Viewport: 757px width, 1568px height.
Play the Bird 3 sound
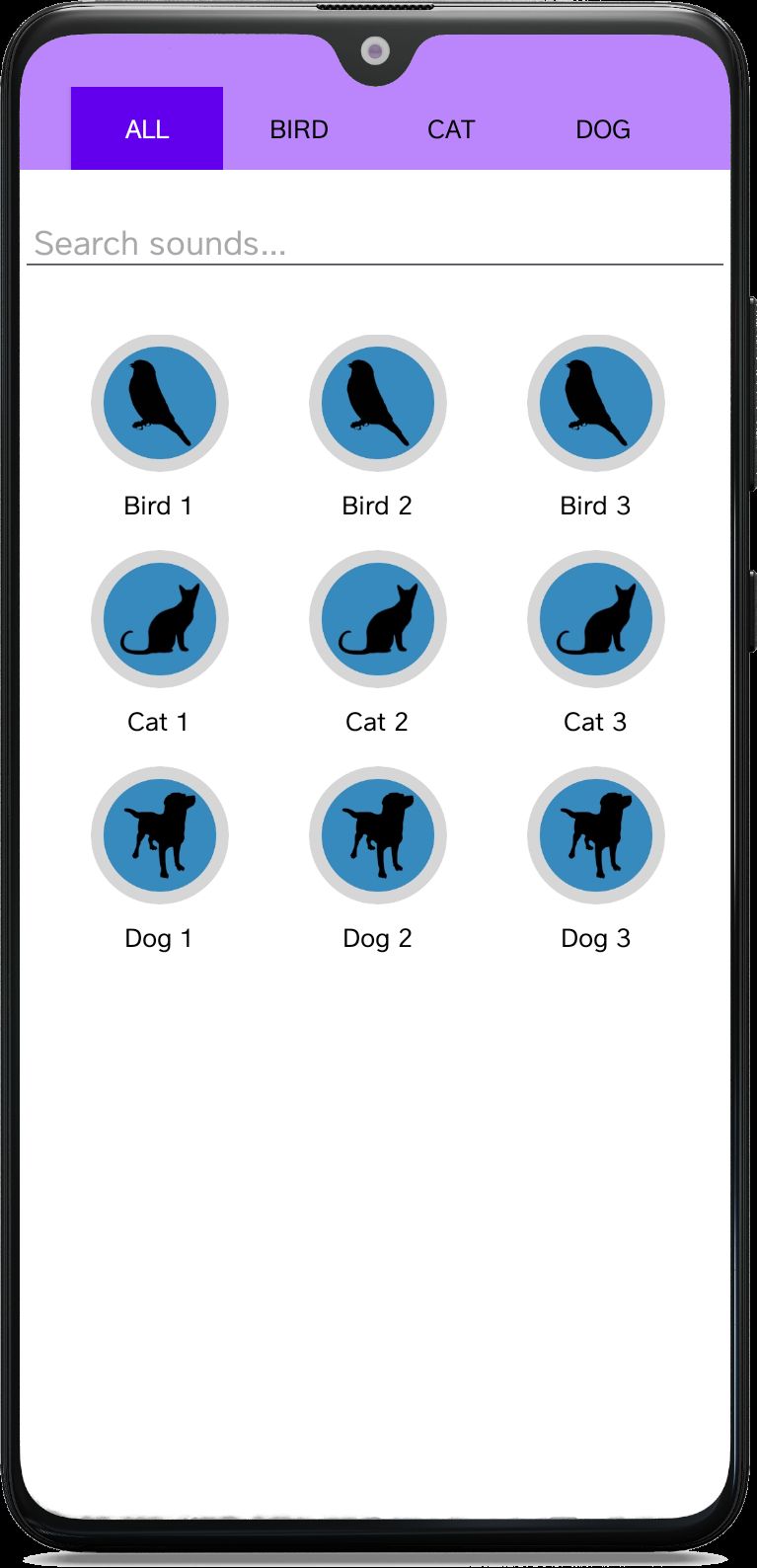click(596, 403)
